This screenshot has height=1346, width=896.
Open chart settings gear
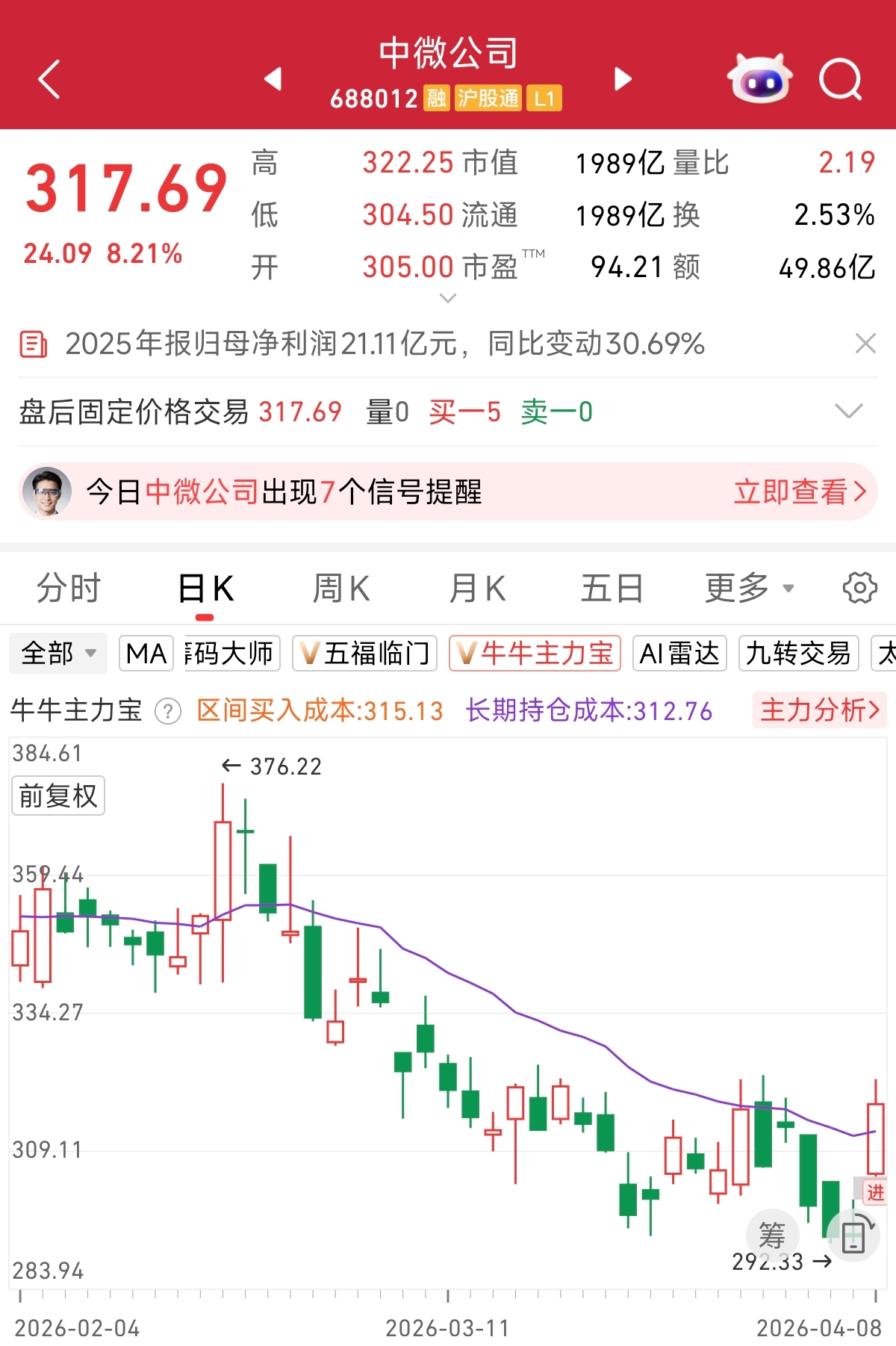[859, 589]
